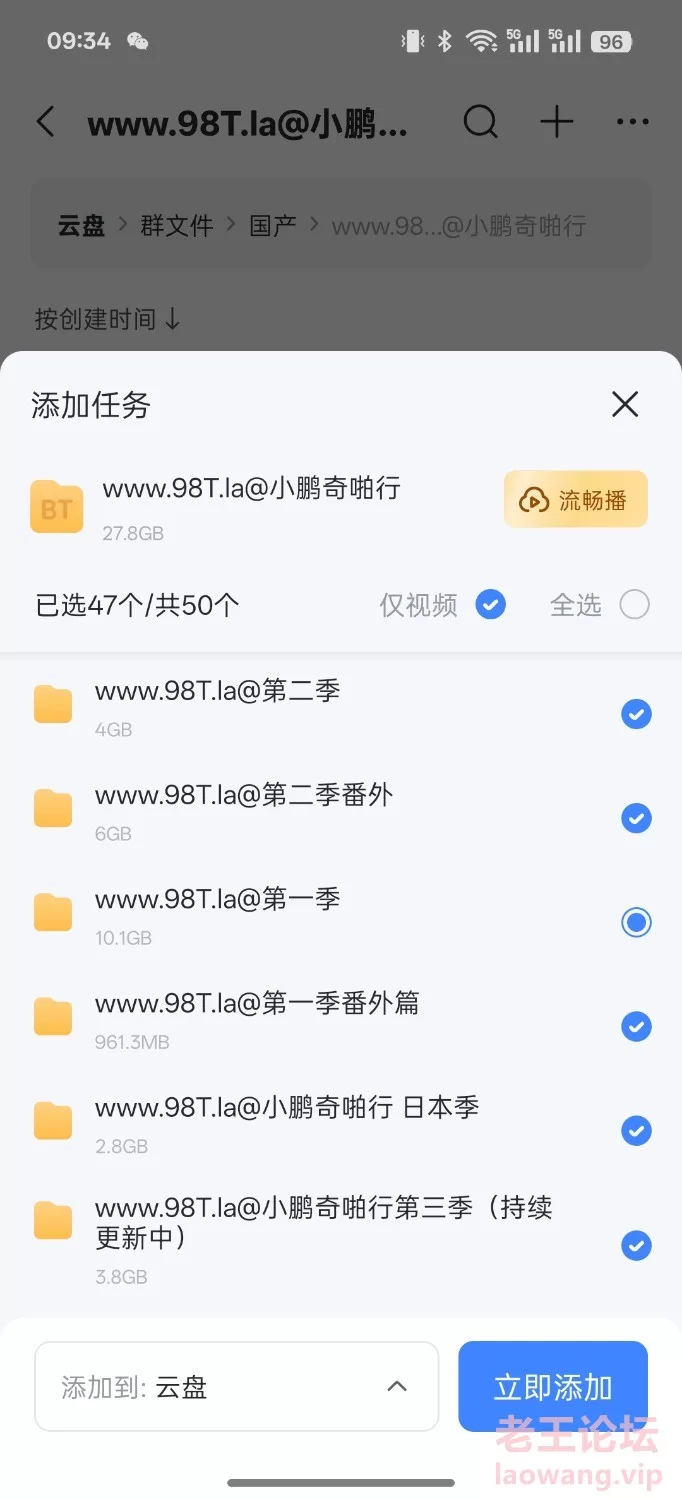
Task: Deselect the 第二季番外 folder checkbox
Action: coord(636,818)
